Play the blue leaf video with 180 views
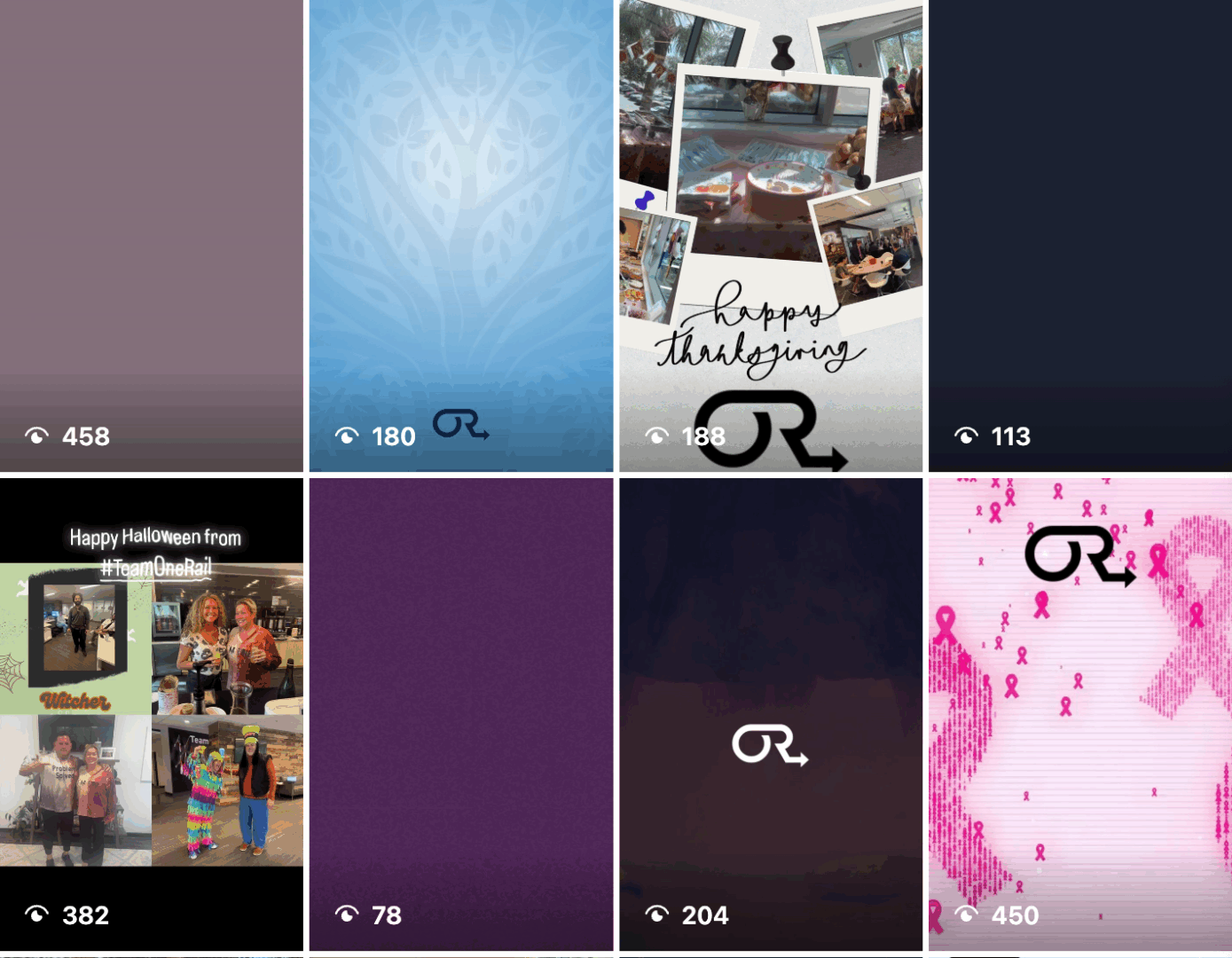This screenshot has height=958, width=1232. coord(460,235)
